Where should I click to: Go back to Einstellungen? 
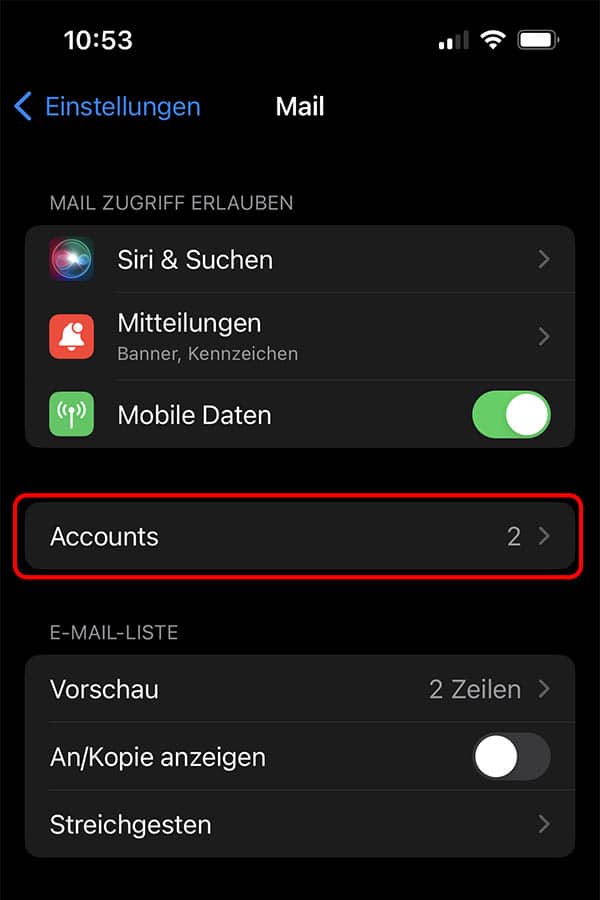click(x=108, y=106)
